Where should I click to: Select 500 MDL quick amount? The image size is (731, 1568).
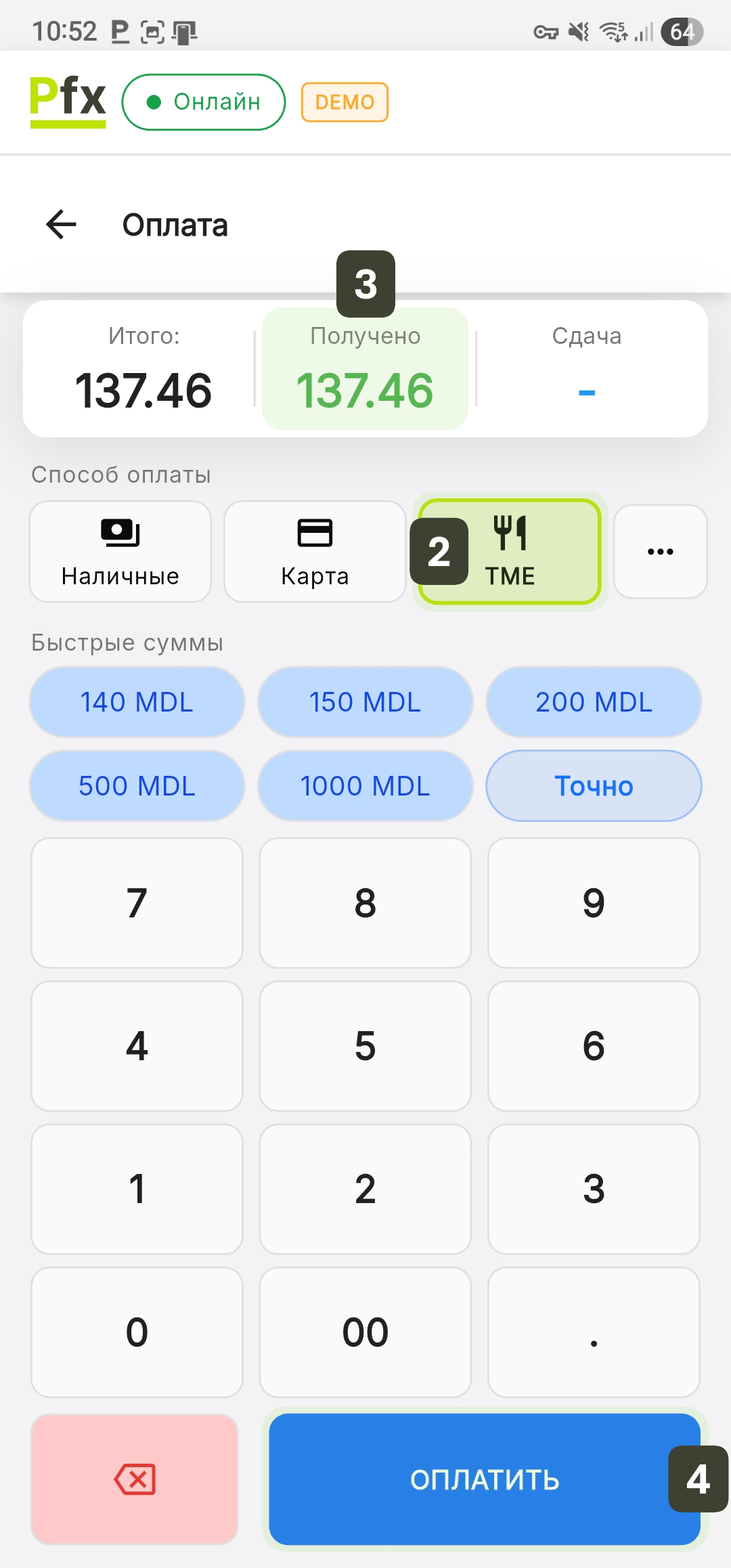point(137,786)
